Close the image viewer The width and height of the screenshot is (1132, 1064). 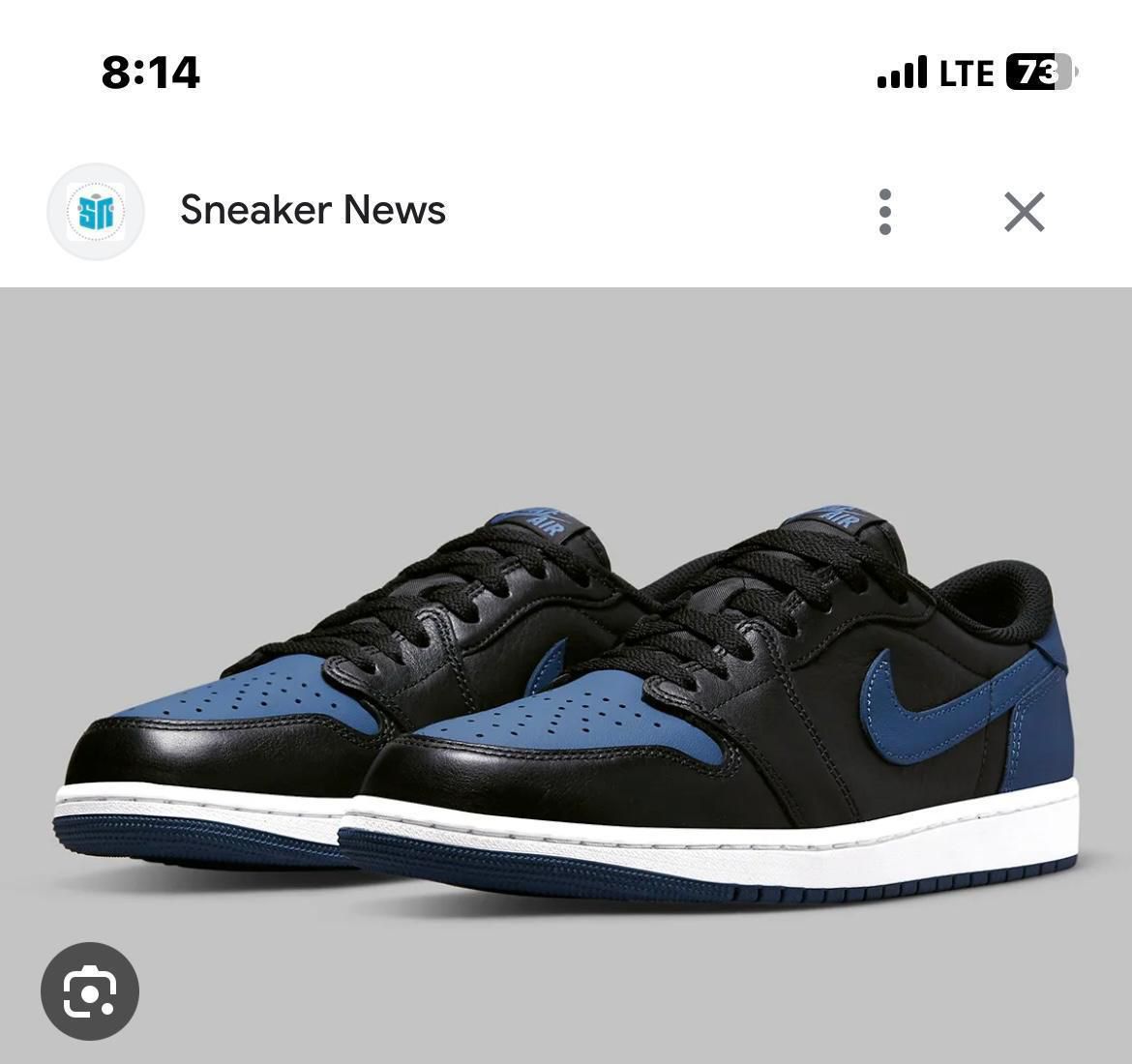(1024, 212)
